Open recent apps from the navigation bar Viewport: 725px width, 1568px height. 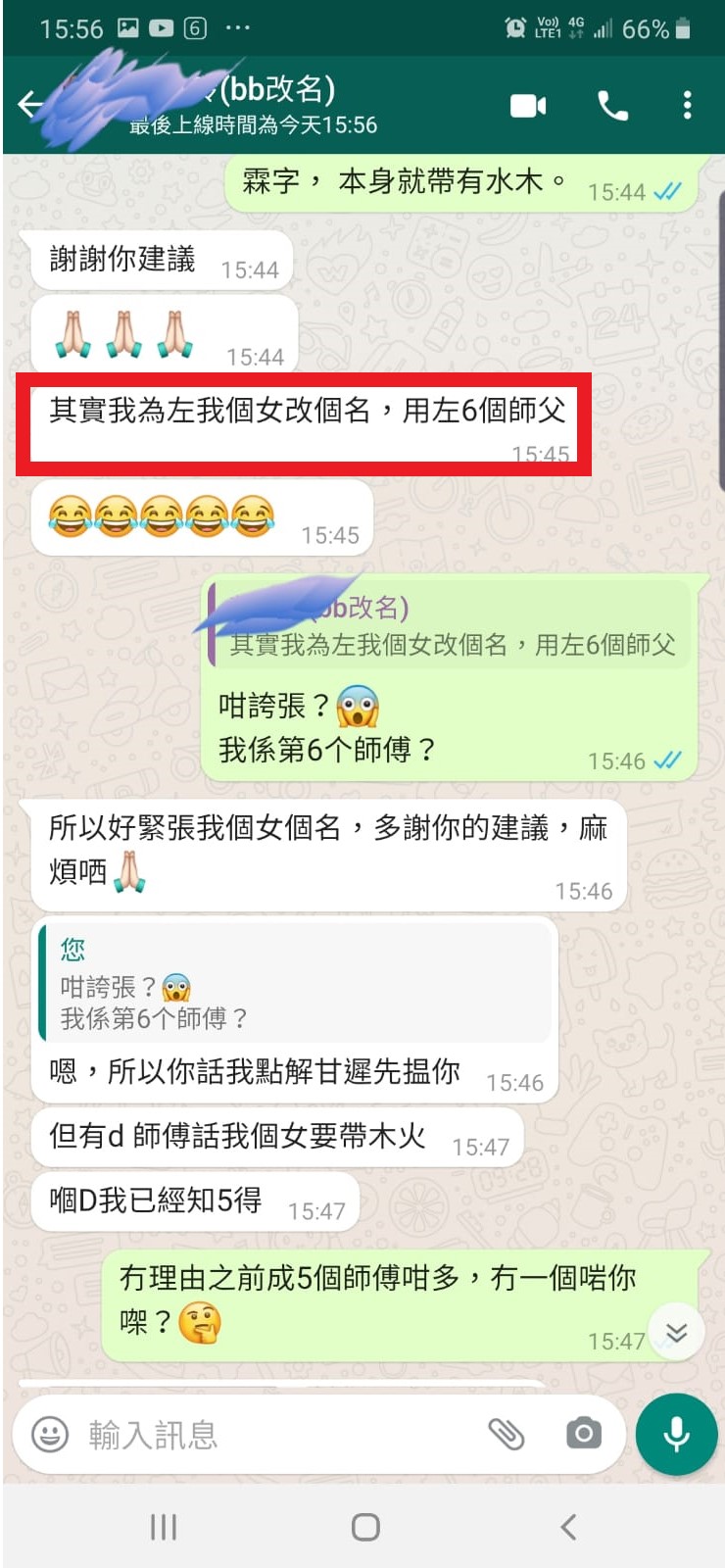pos(164,1526)
